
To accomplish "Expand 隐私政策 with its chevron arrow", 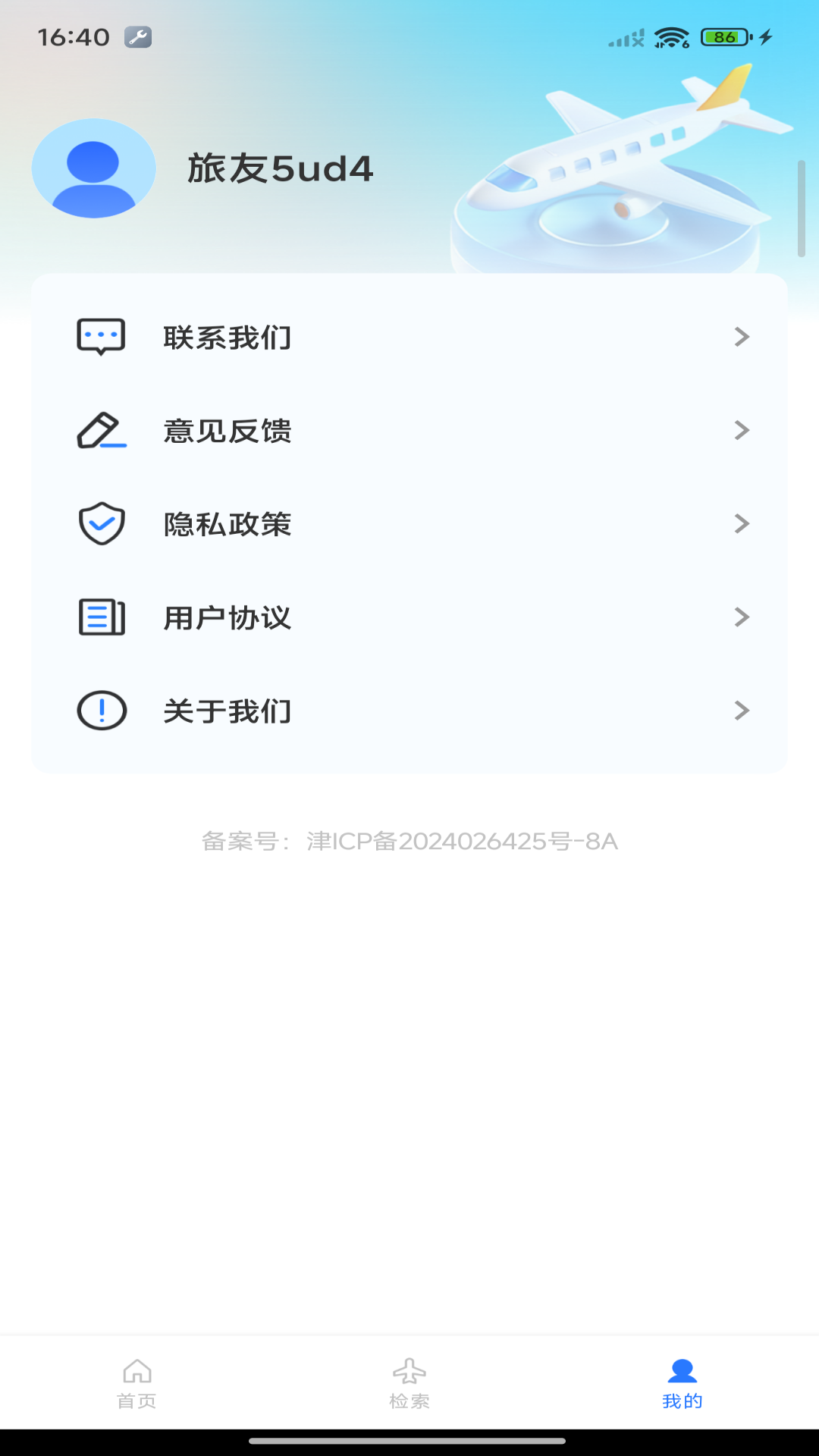I will click(x=741, y=524).
